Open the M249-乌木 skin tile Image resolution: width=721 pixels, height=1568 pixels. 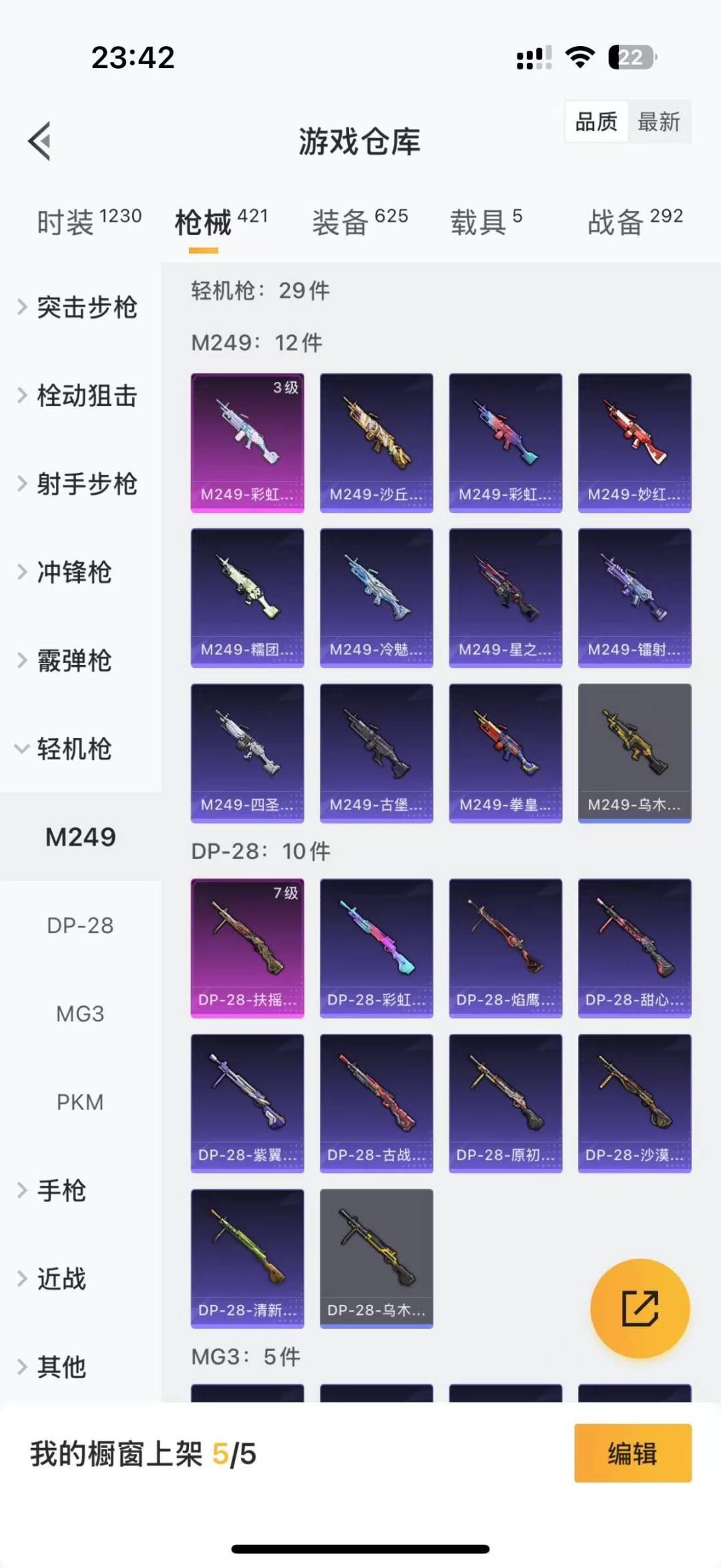(634, 753)
